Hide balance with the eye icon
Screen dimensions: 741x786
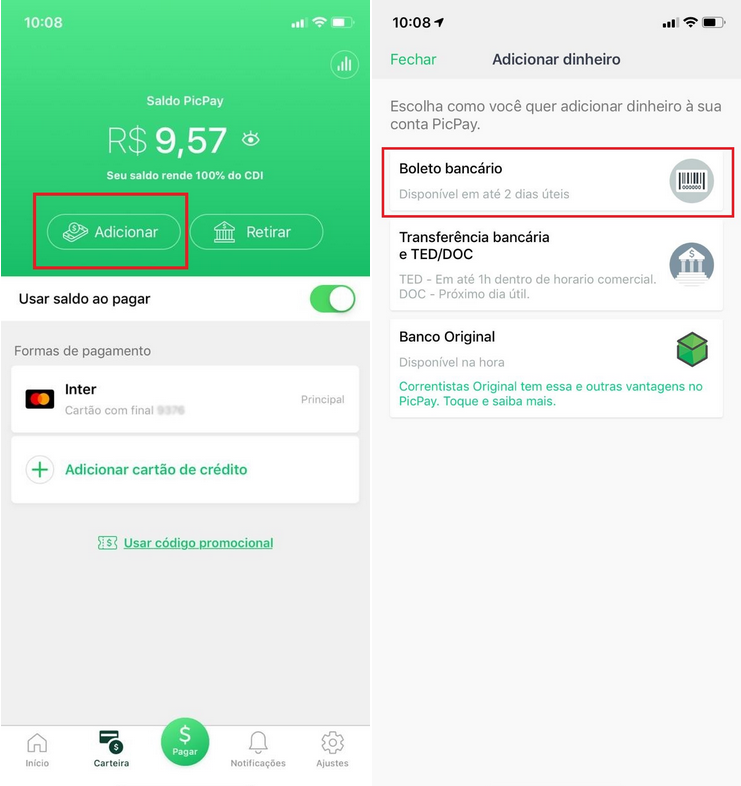click(250, 141)
